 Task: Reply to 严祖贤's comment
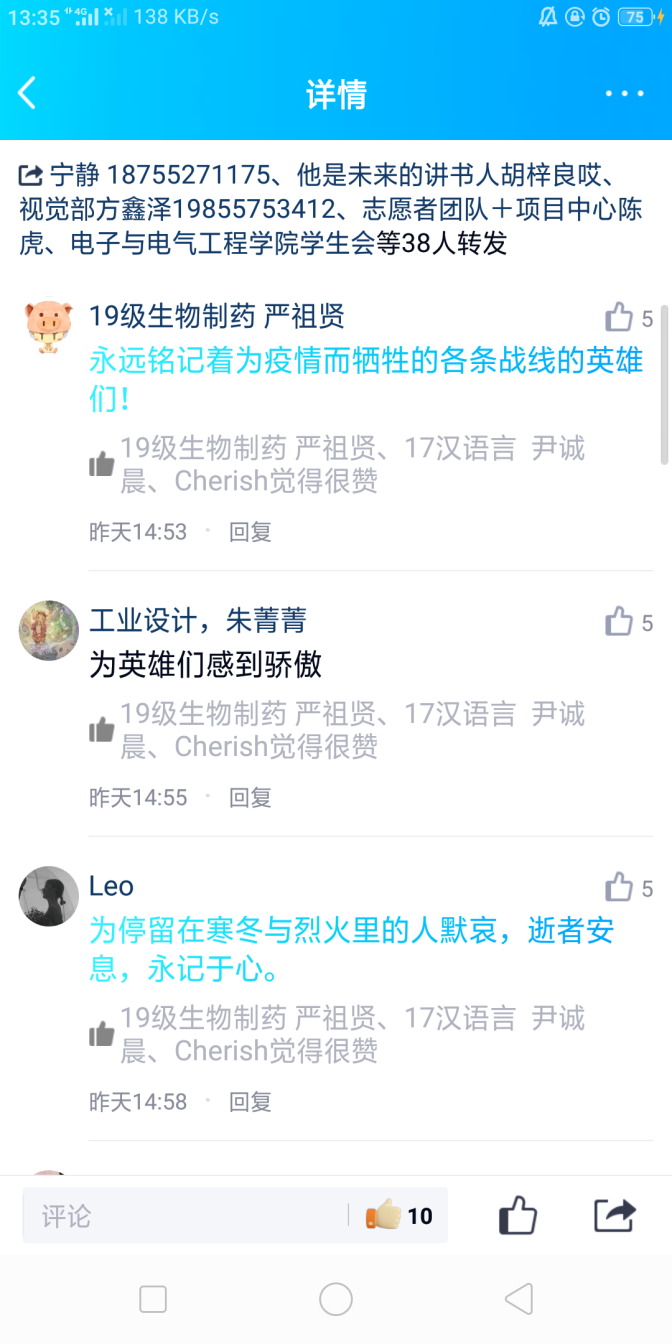coord(250,532)
